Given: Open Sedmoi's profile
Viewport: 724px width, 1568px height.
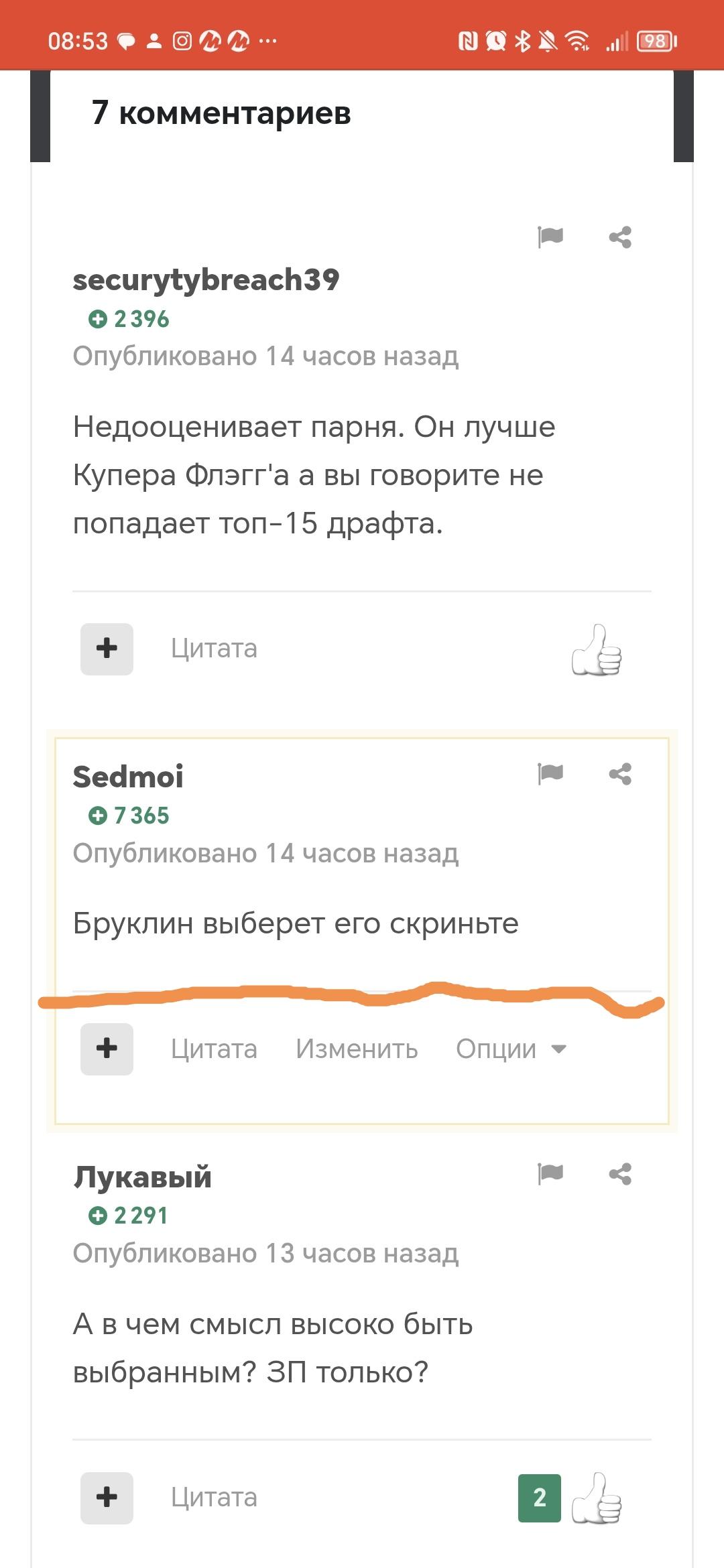Looking at the screenshot, I should (127, 777).
